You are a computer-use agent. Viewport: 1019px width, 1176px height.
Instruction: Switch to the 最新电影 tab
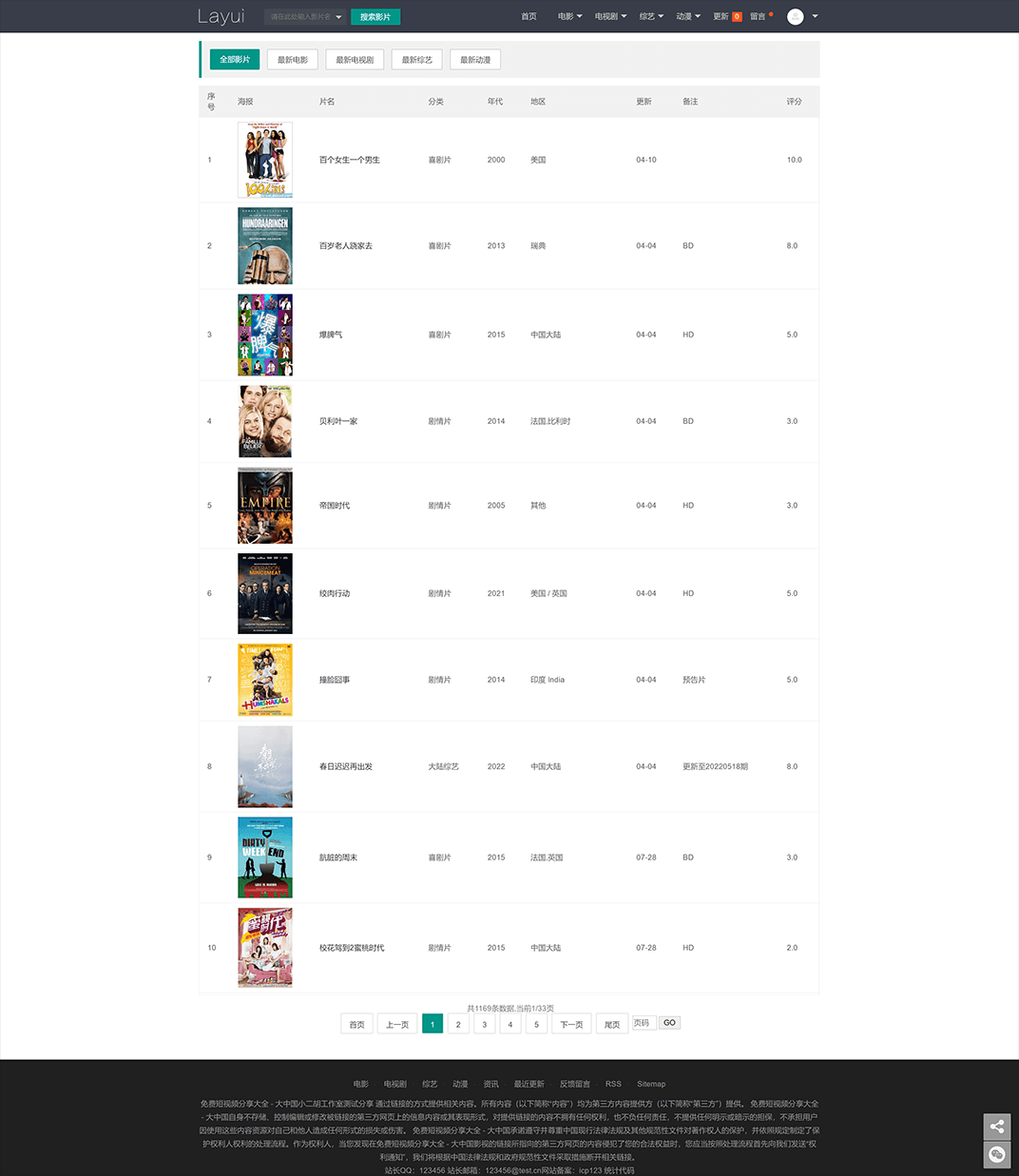[x=293, y=60]
